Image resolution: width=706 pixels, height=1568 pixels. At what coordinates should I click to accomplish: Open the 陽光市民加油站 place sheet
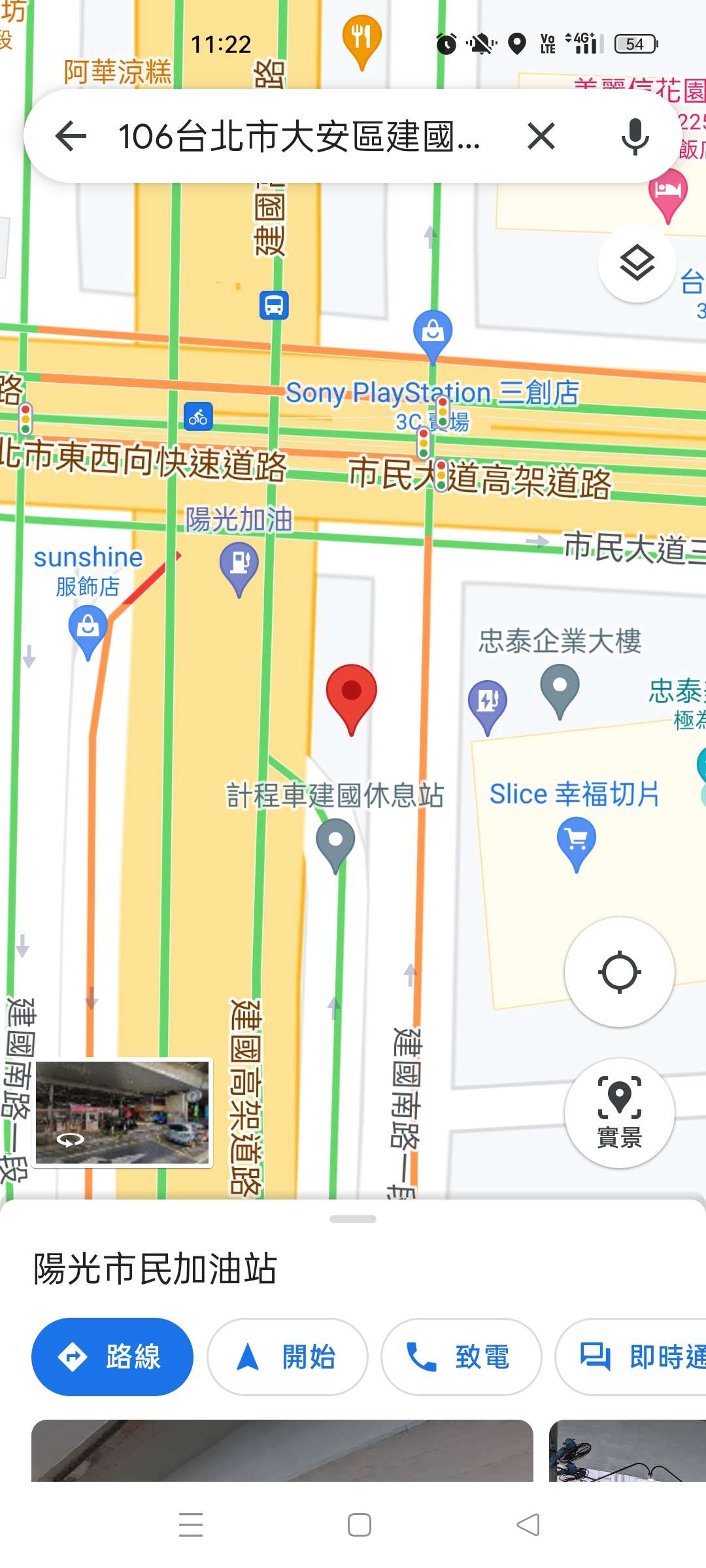click(x=155, y=1269)
